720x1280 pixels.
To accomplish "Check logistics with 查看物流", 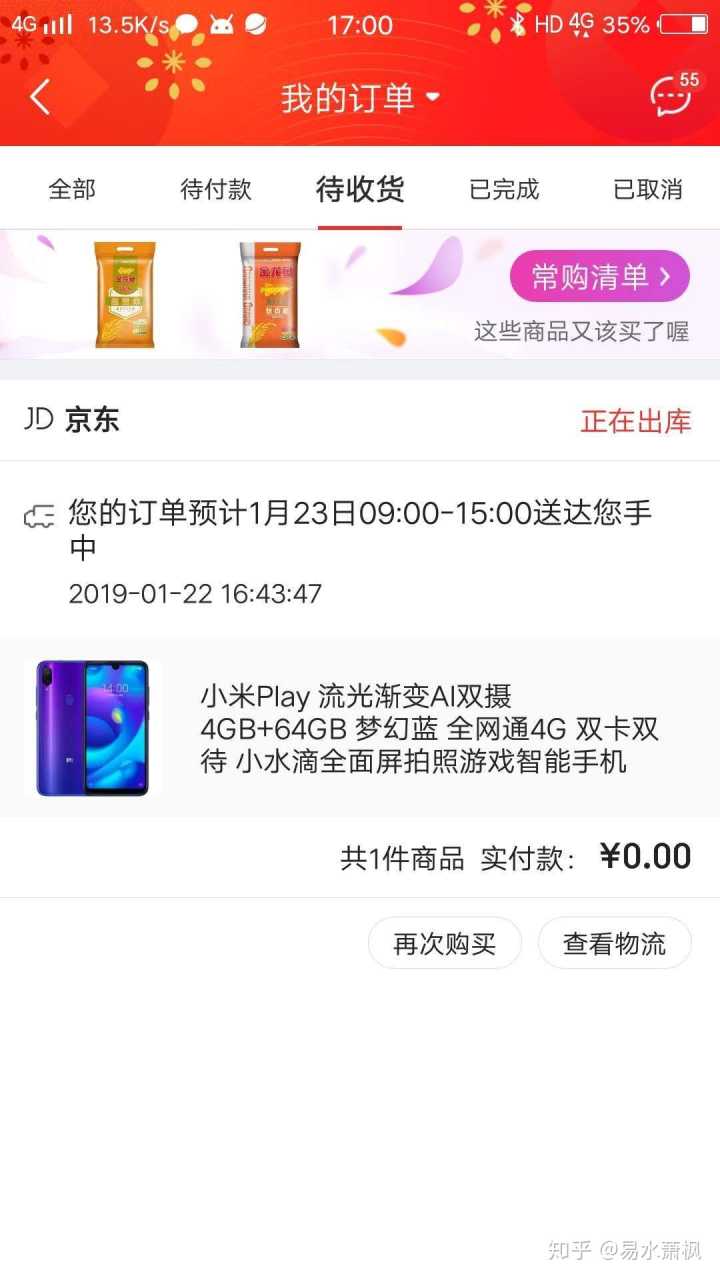I will (x=614, y=943).
